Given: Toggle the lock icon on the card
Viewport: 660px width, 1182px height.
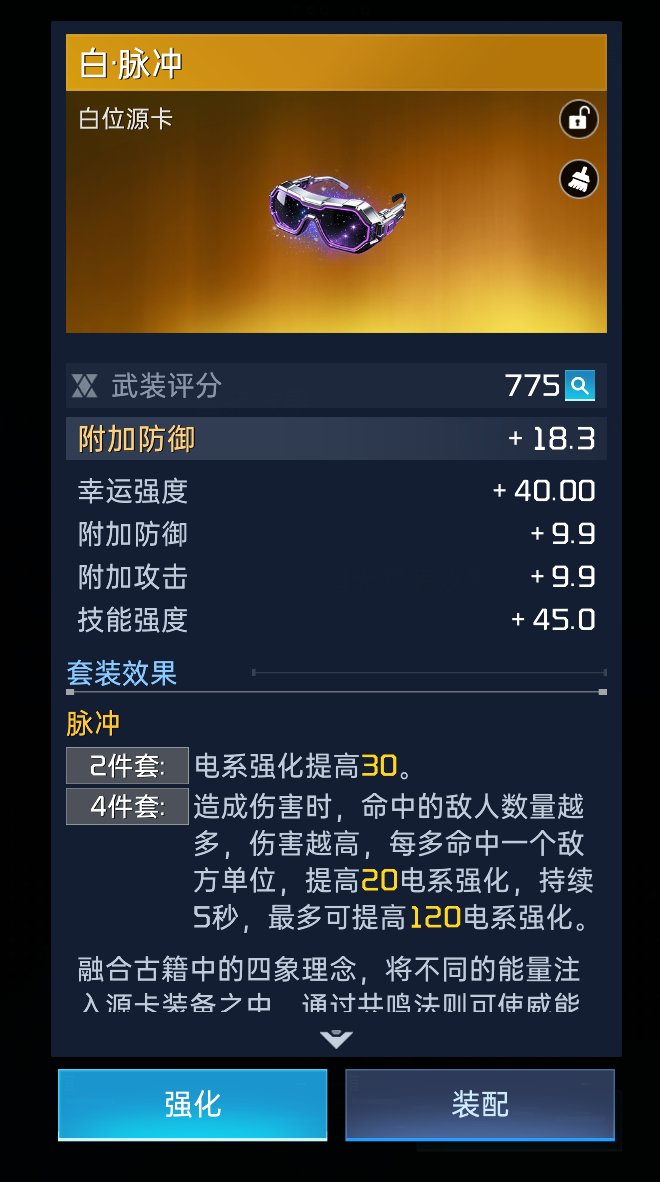Looking at the screenshot, I should (x=579, y=119).
